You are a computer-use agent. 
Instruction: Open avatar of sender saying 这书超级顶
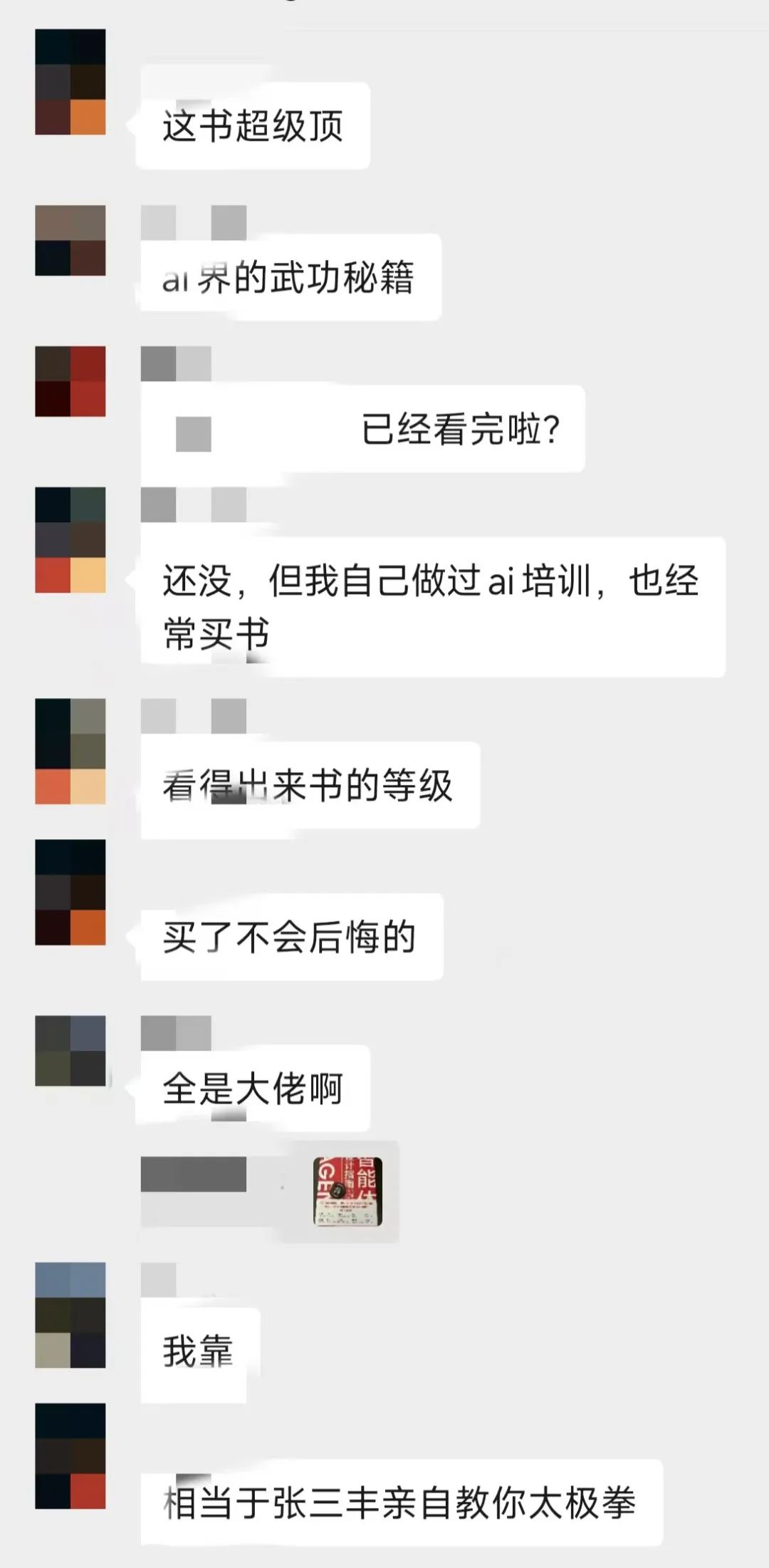click(x=70, y=82)
